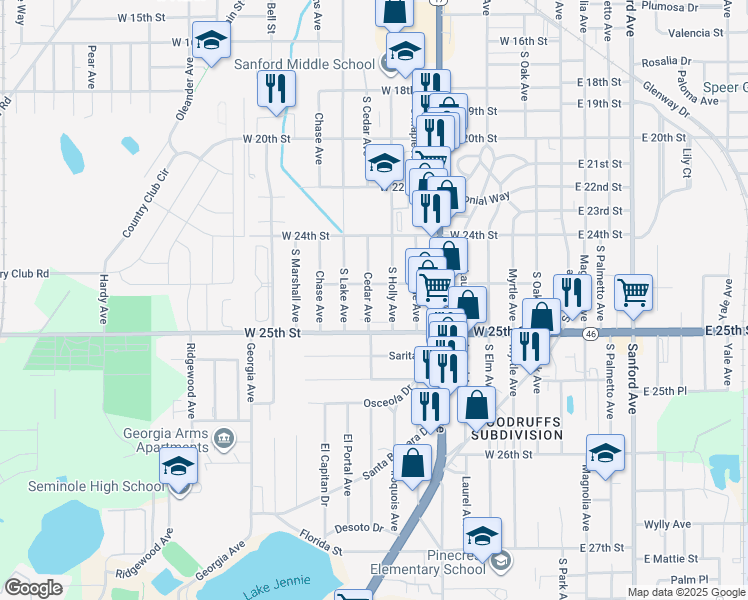The image size is (748, 600).
Task: Open the school marker near W 26th St
Action: coord(605,453)
